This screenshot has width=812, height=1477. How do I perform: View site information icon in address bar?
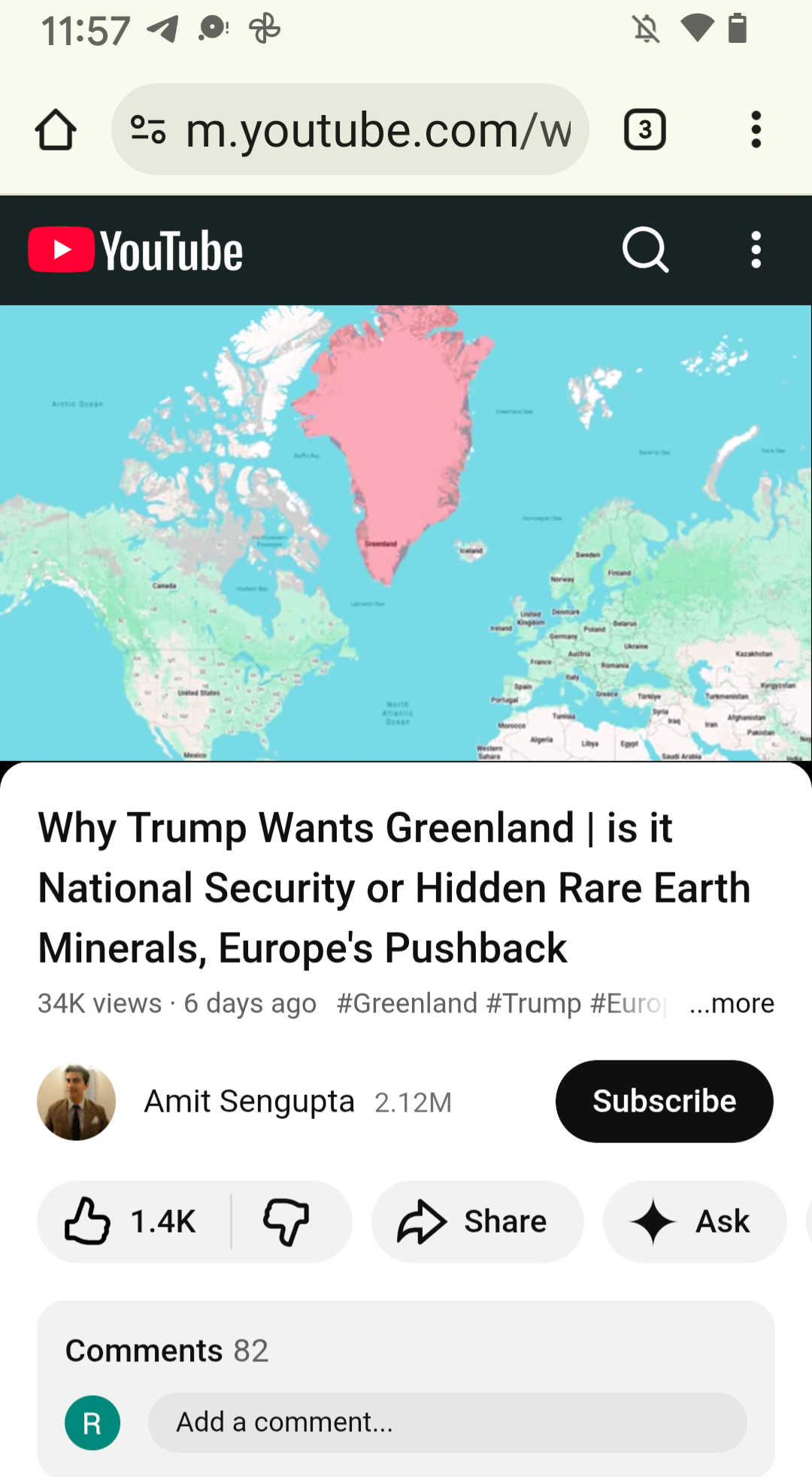(x=148, y=129)
